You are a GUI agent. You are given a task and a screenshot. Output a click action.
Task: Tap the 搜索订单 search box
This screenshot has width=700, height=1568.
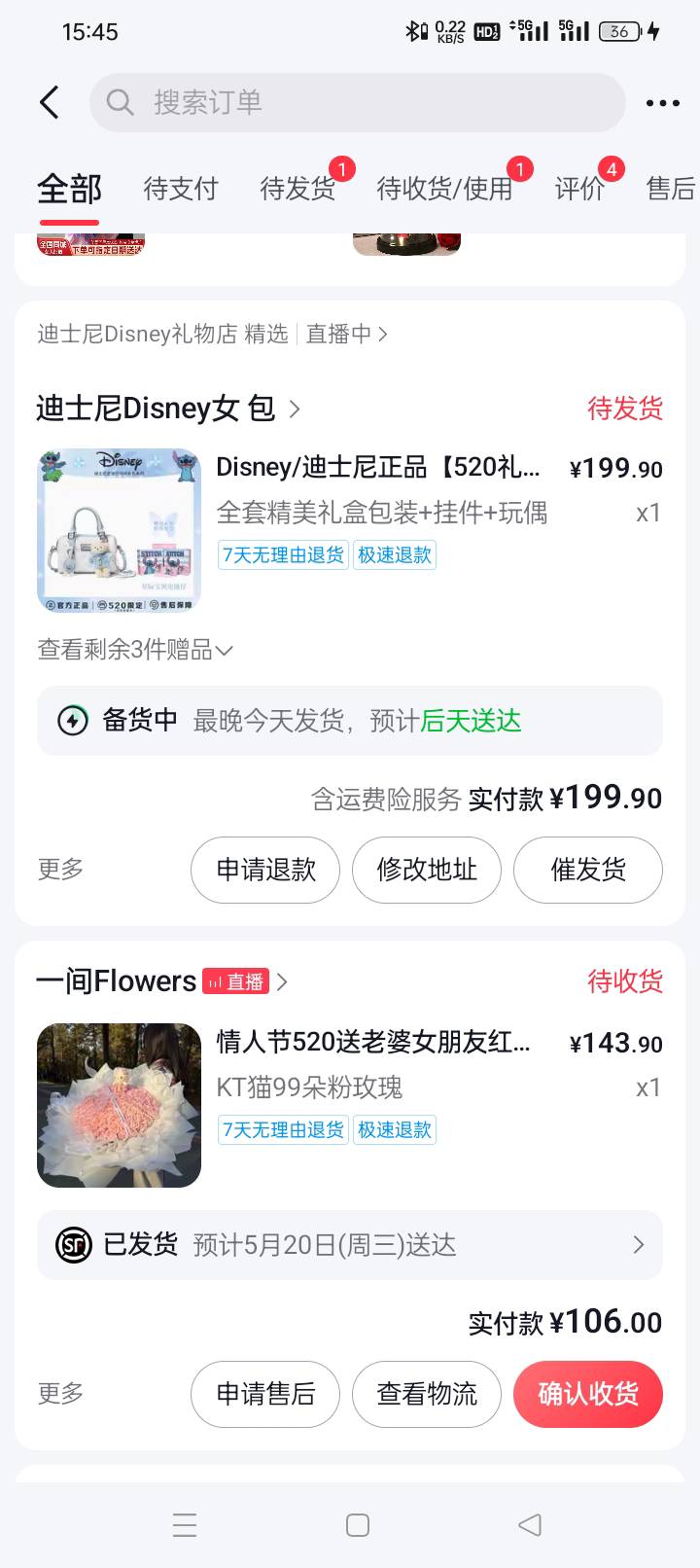(x=357, y=102)
